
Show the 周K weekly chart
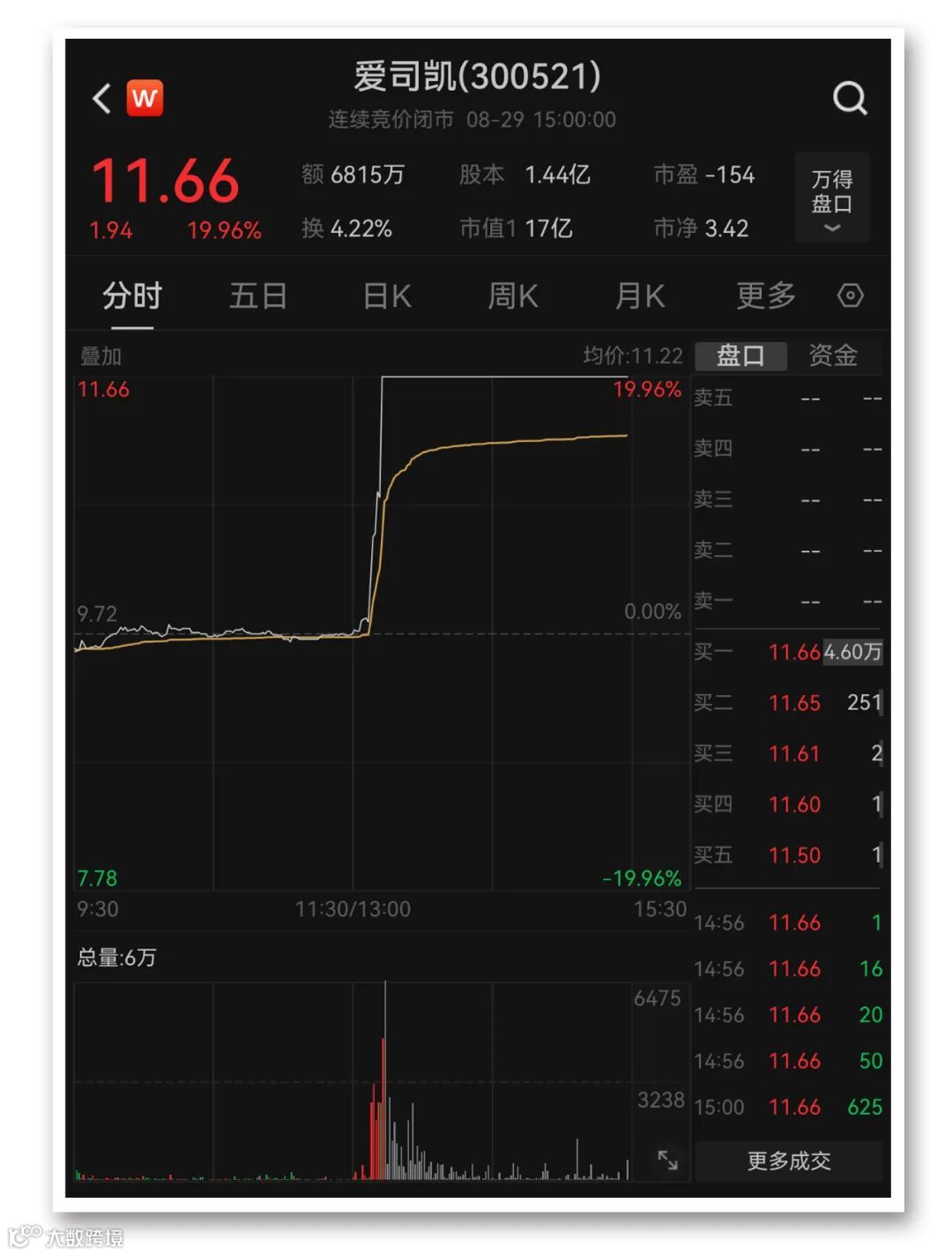513,296
